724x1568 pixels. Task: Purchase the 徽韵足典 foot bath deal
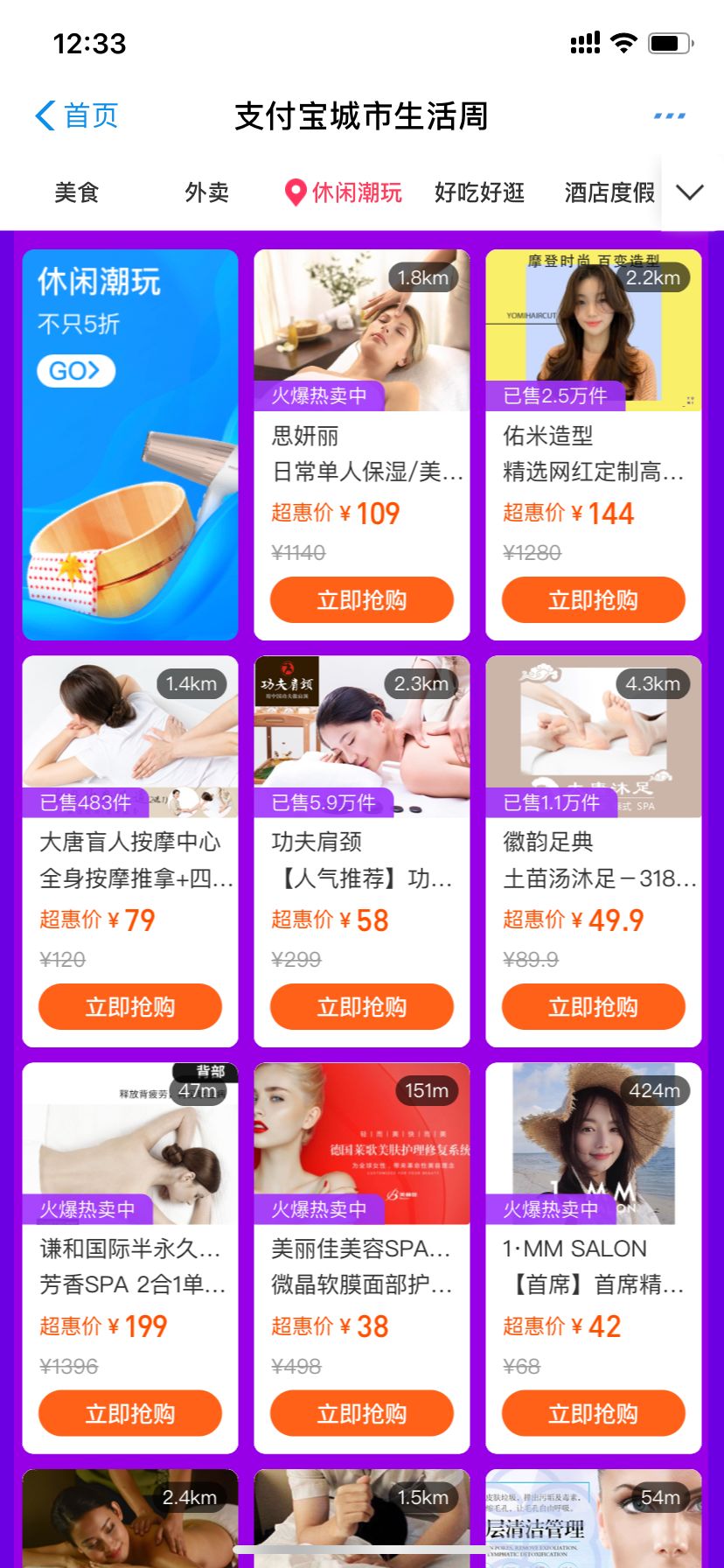coord(593,1007)
